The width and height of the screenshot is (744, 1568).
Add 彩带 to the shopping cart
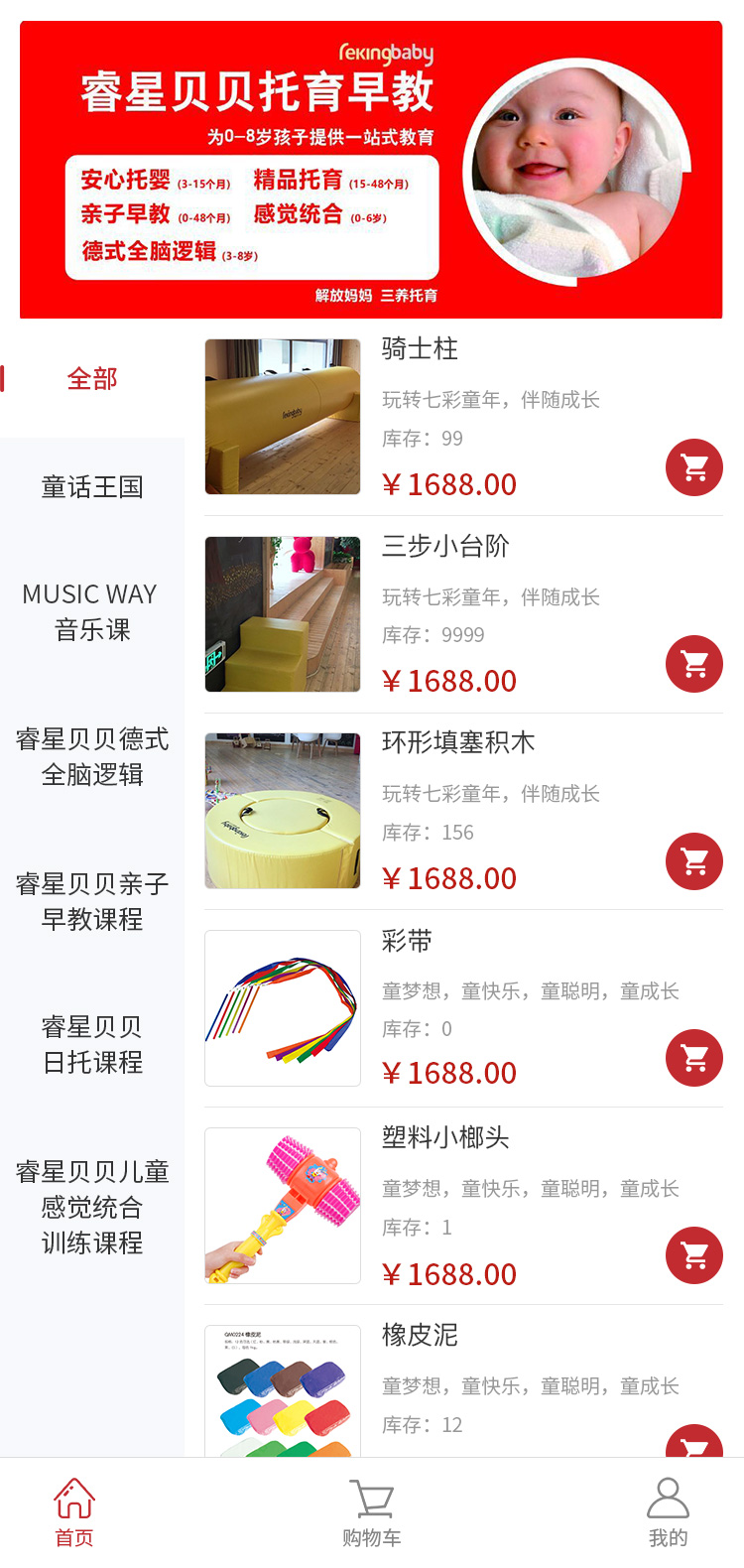[x=693, y=1058]
